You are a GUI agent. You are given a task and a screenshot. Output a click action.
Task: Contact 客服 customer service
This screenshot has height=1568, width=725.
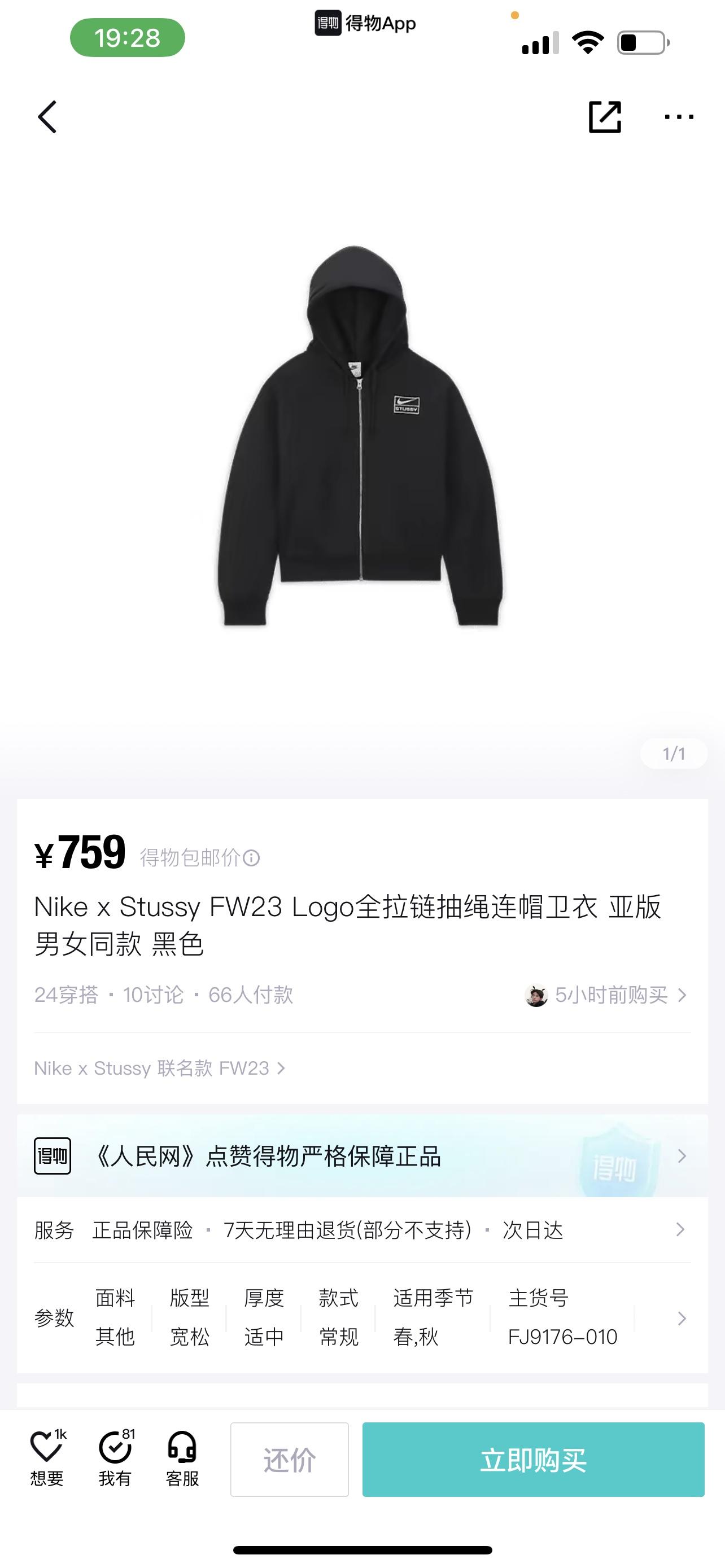(x=182, y=1458)
